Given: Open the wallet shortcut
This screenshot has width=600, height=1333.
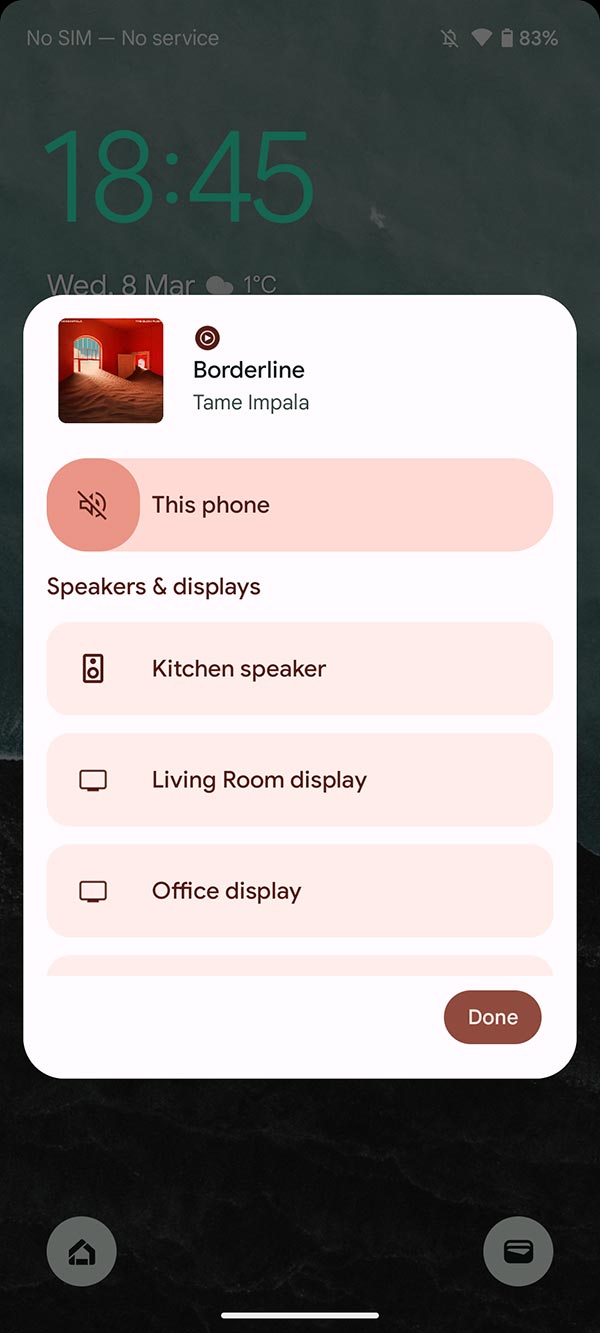Looking at the screenshot, I should coord(518,1251).
